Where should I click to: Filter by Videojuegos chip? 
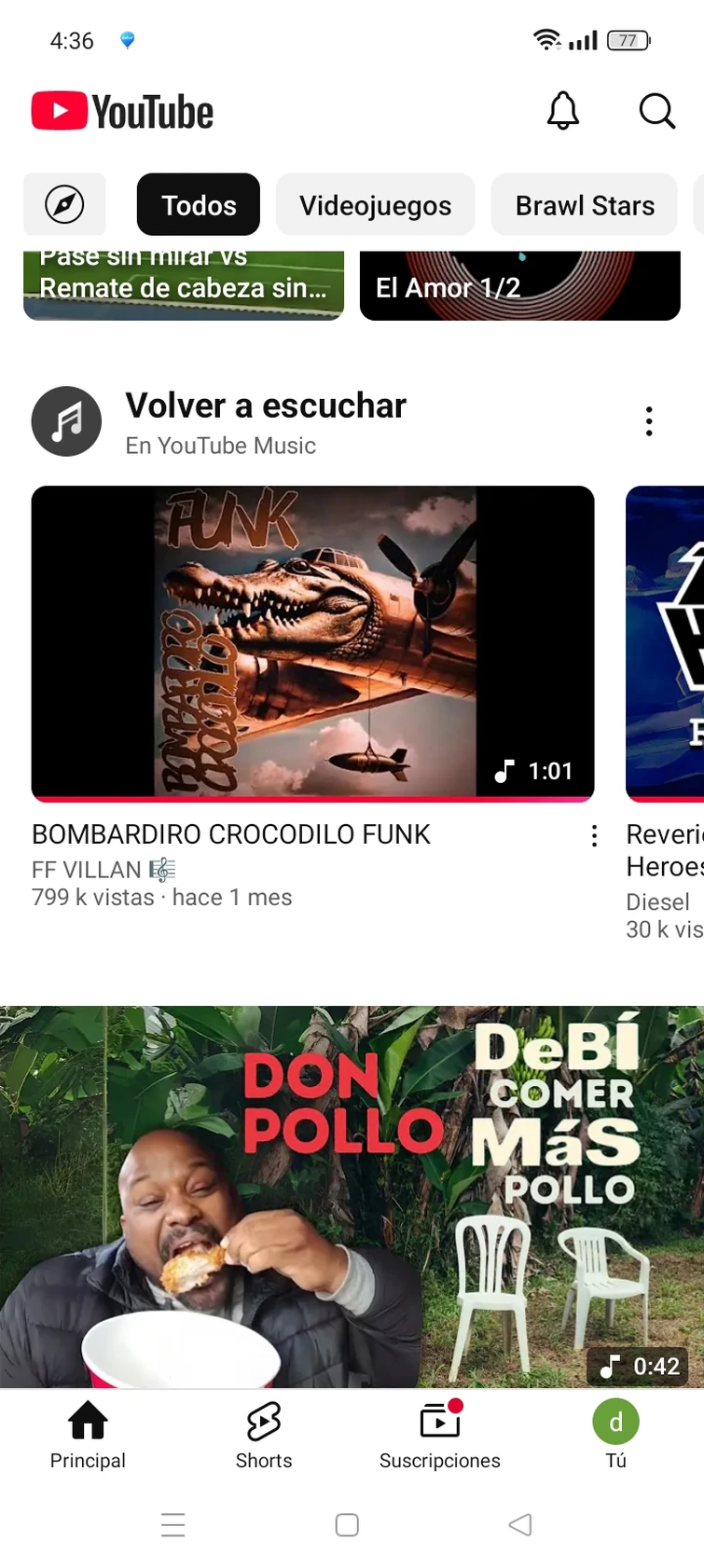click(x=375, y=205)
